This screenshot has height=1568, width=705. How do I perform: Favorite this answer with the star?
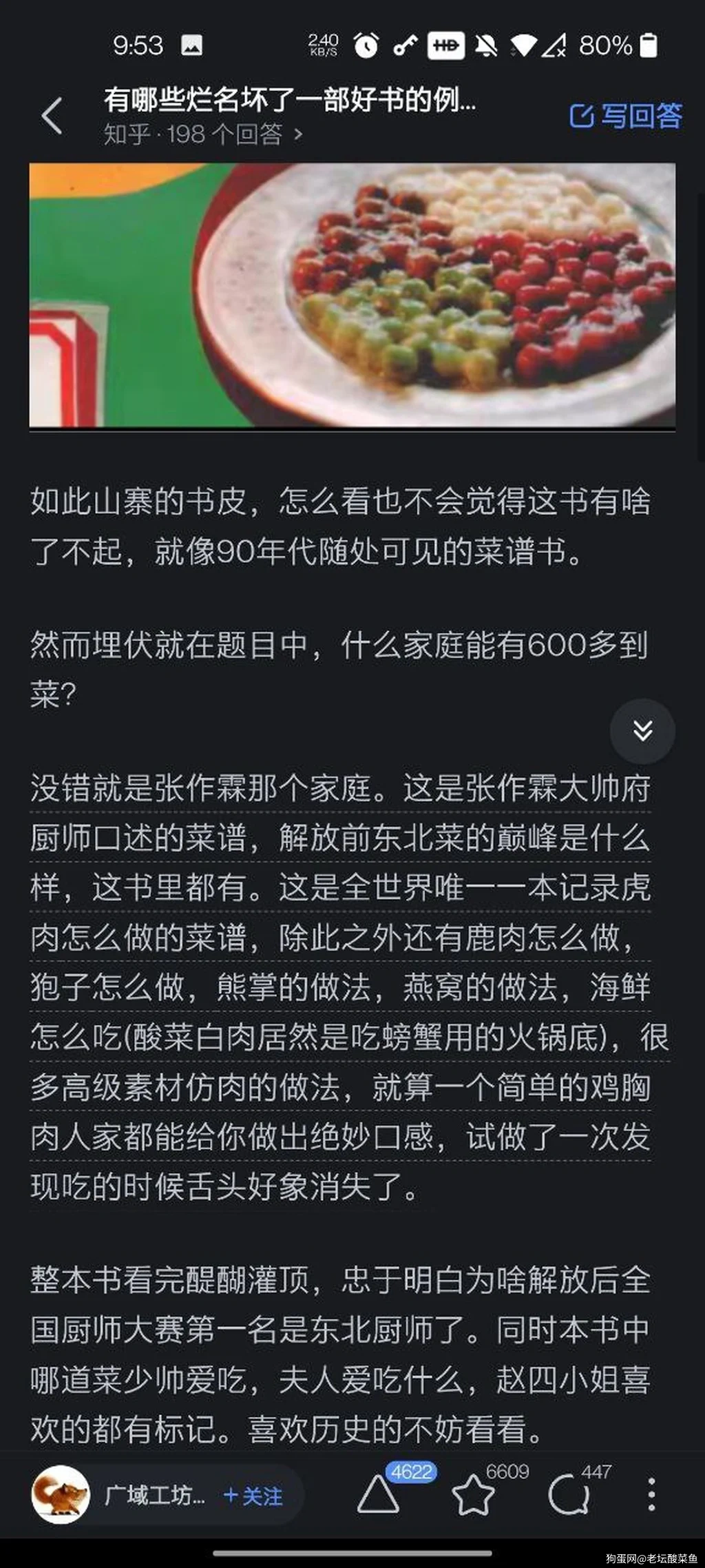[x=473, y=1495]
